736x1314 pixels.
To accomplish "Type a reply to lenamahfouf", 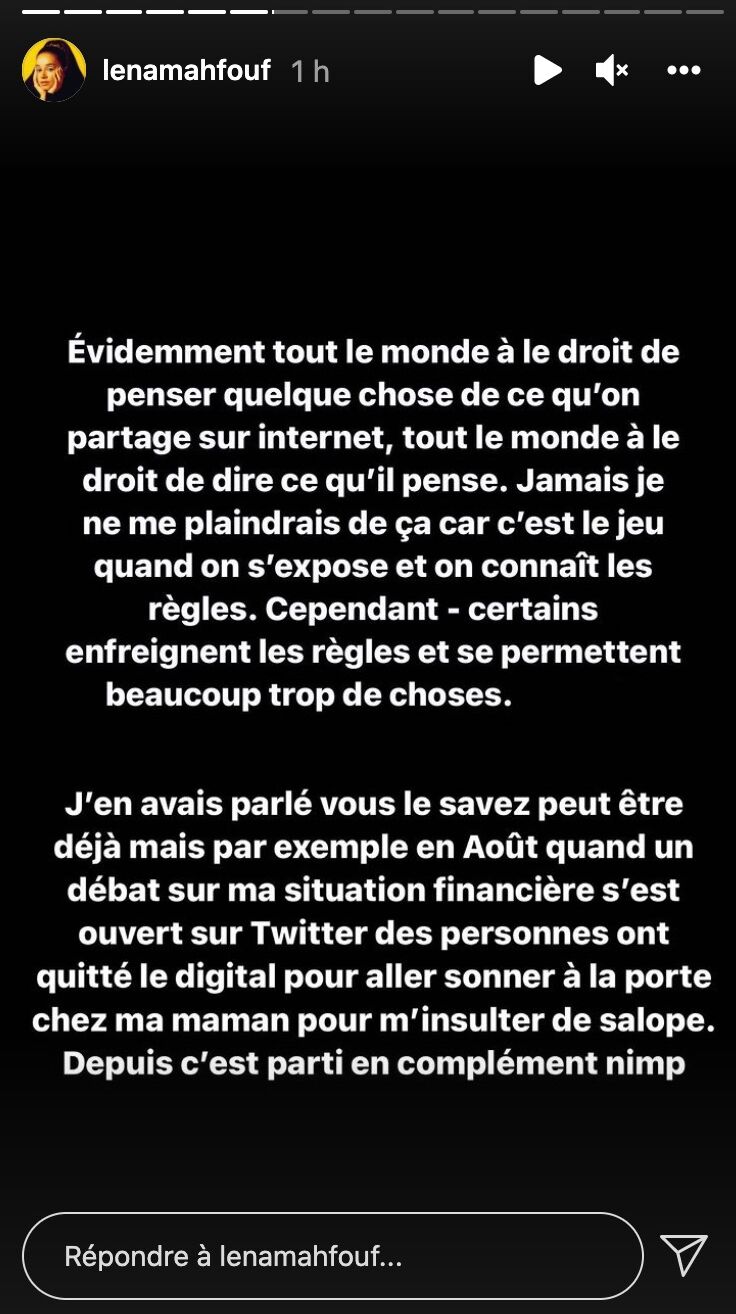I will pos(332,1256).
